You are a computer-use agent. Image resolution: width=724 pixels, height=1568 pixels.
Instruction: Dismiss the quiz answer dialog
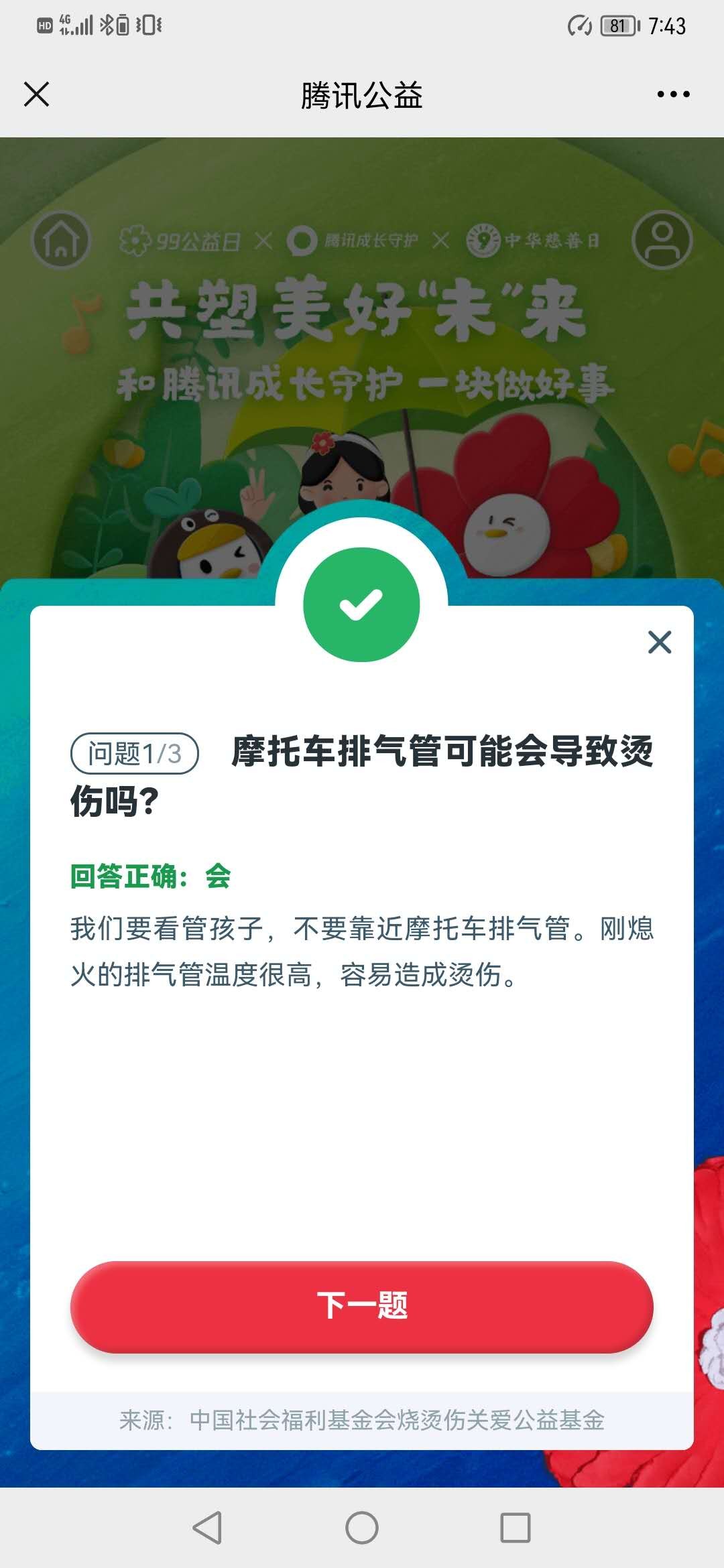pos(660,642)
